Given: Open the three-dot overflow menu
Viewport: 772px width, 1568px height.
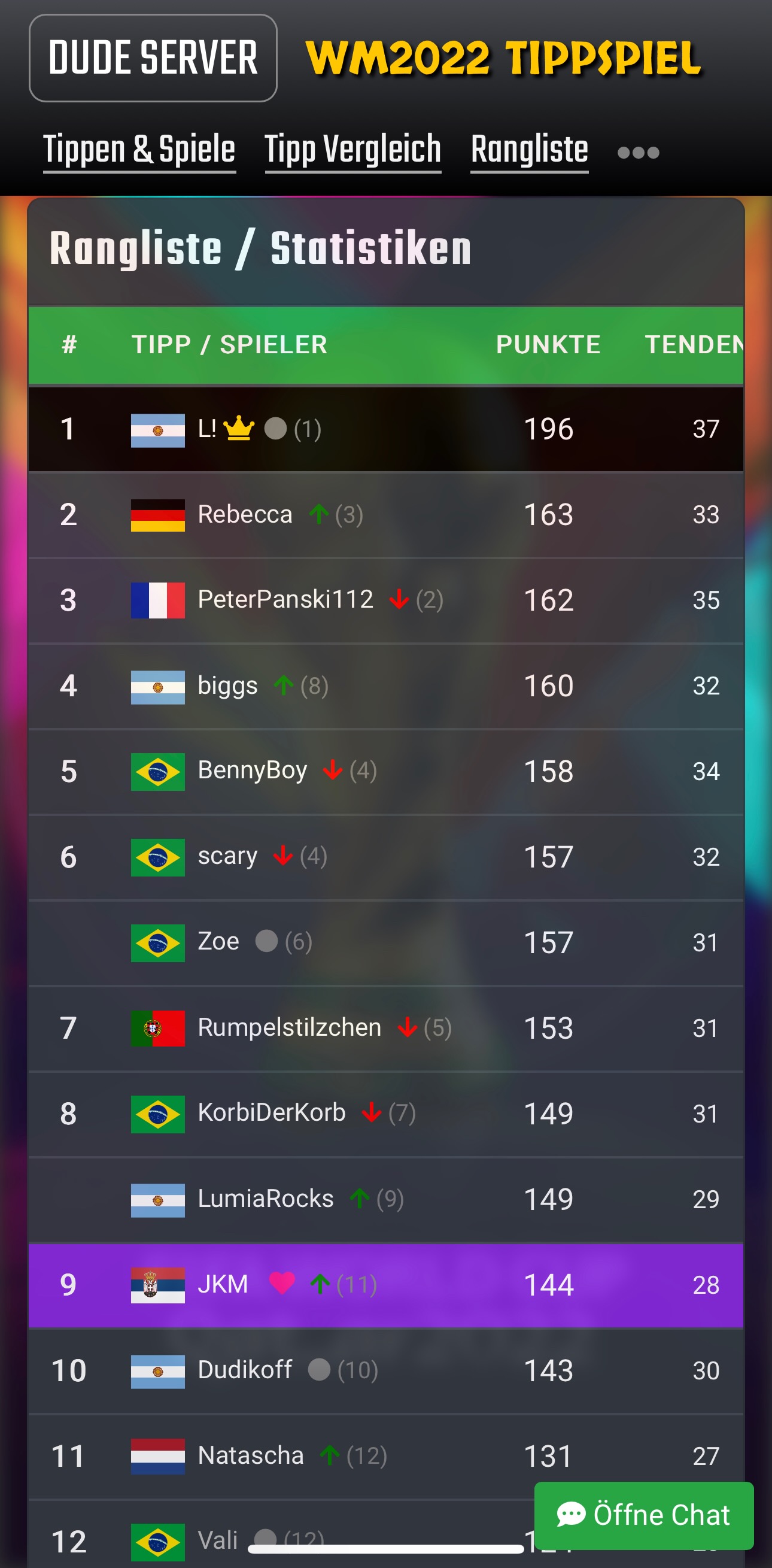Looking at the screenshot, I should pos(637,152).
